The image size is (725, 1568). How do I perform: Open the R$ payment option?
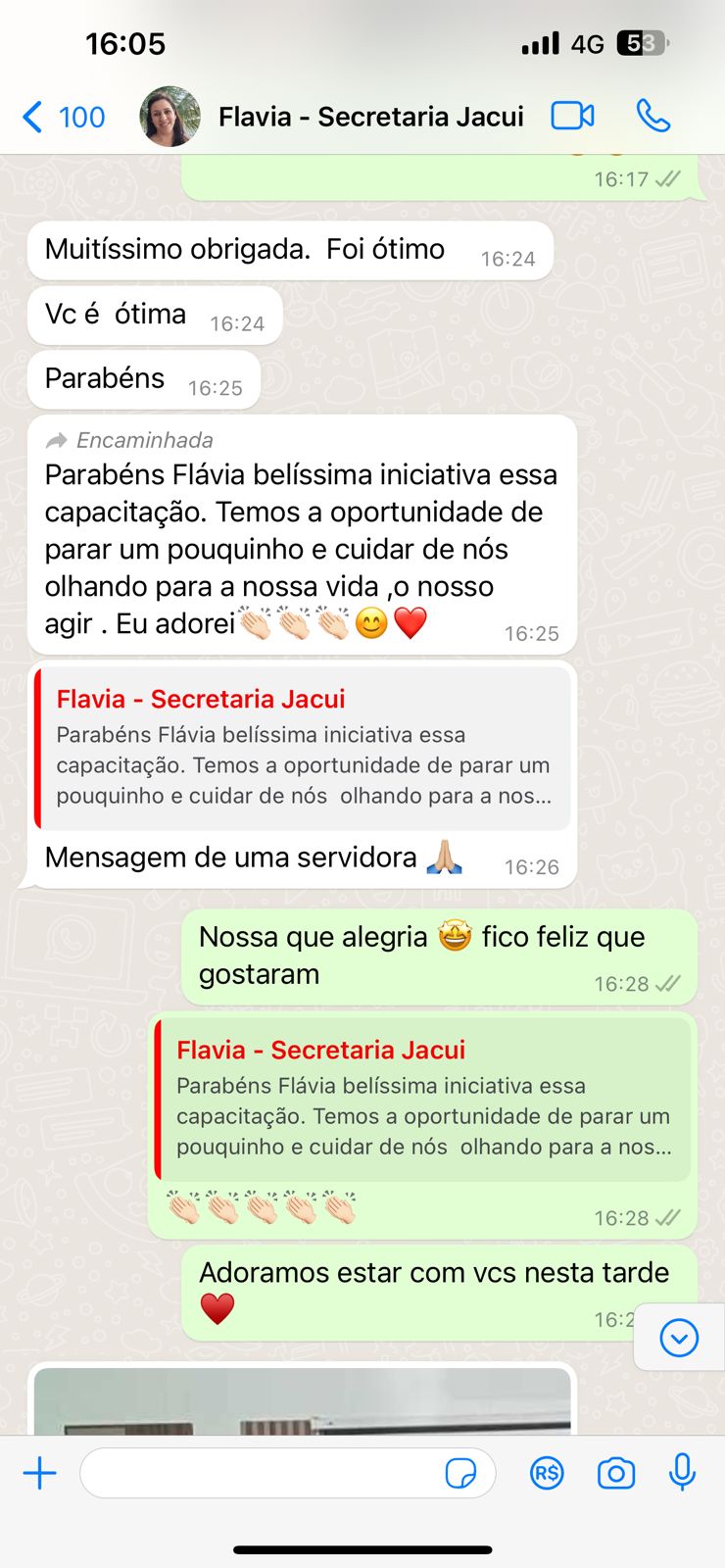[x=547, y=1473]
